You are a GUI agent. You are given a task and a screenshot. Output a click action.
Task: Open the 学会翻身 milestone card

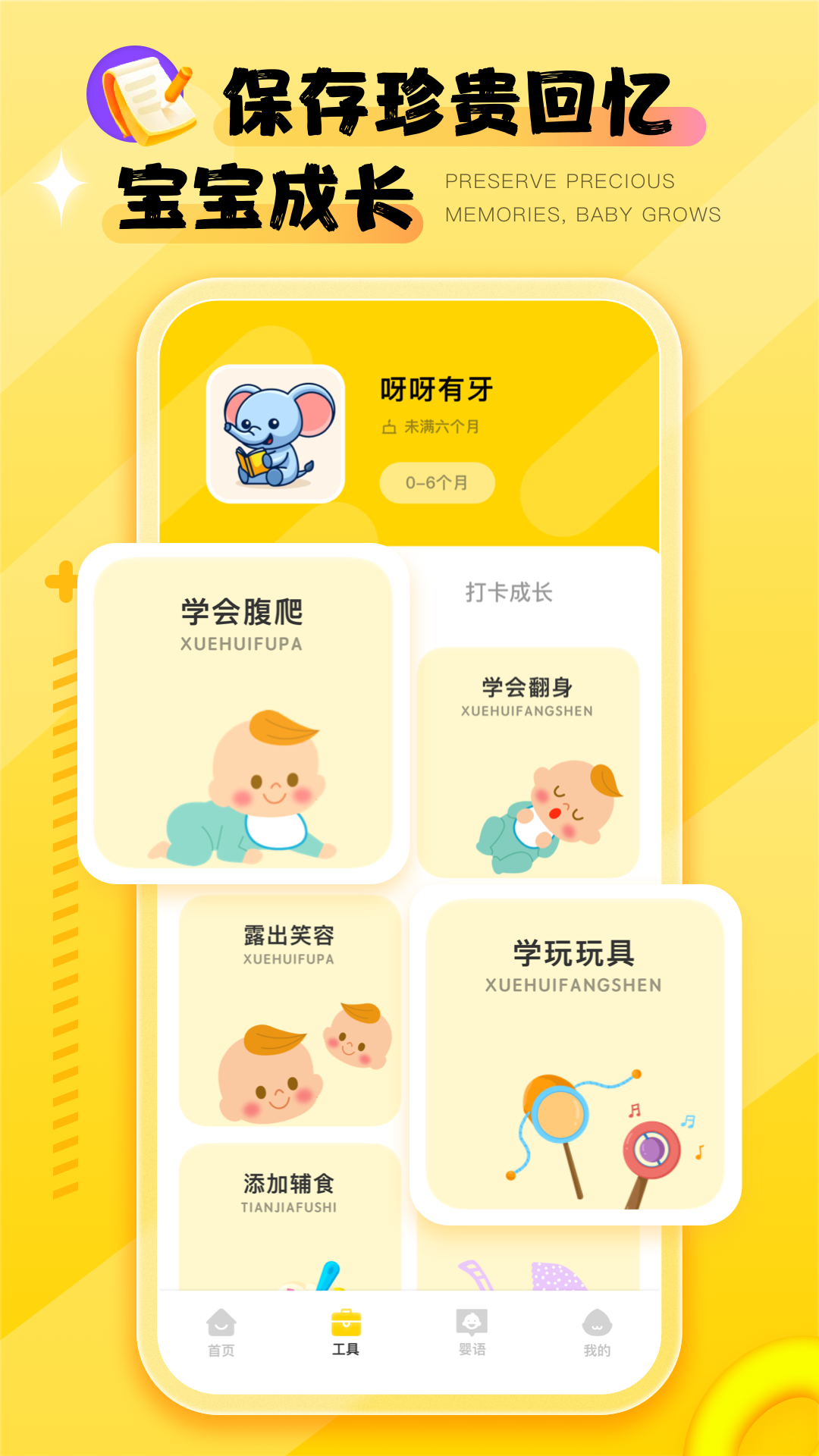[x=529, y=686]
